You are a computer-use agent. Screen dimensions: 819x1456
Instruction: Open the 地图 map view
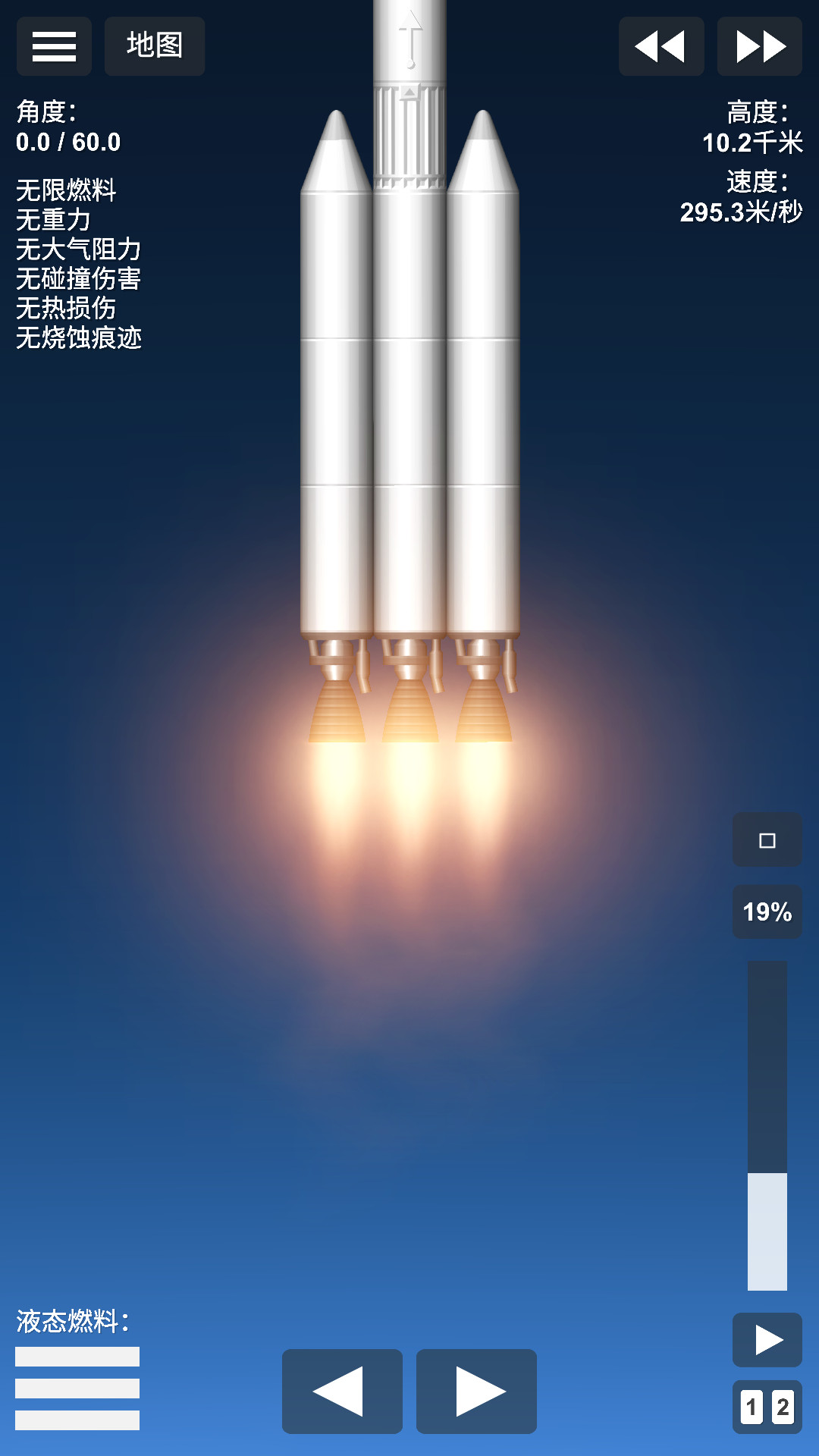coord(155,46)
